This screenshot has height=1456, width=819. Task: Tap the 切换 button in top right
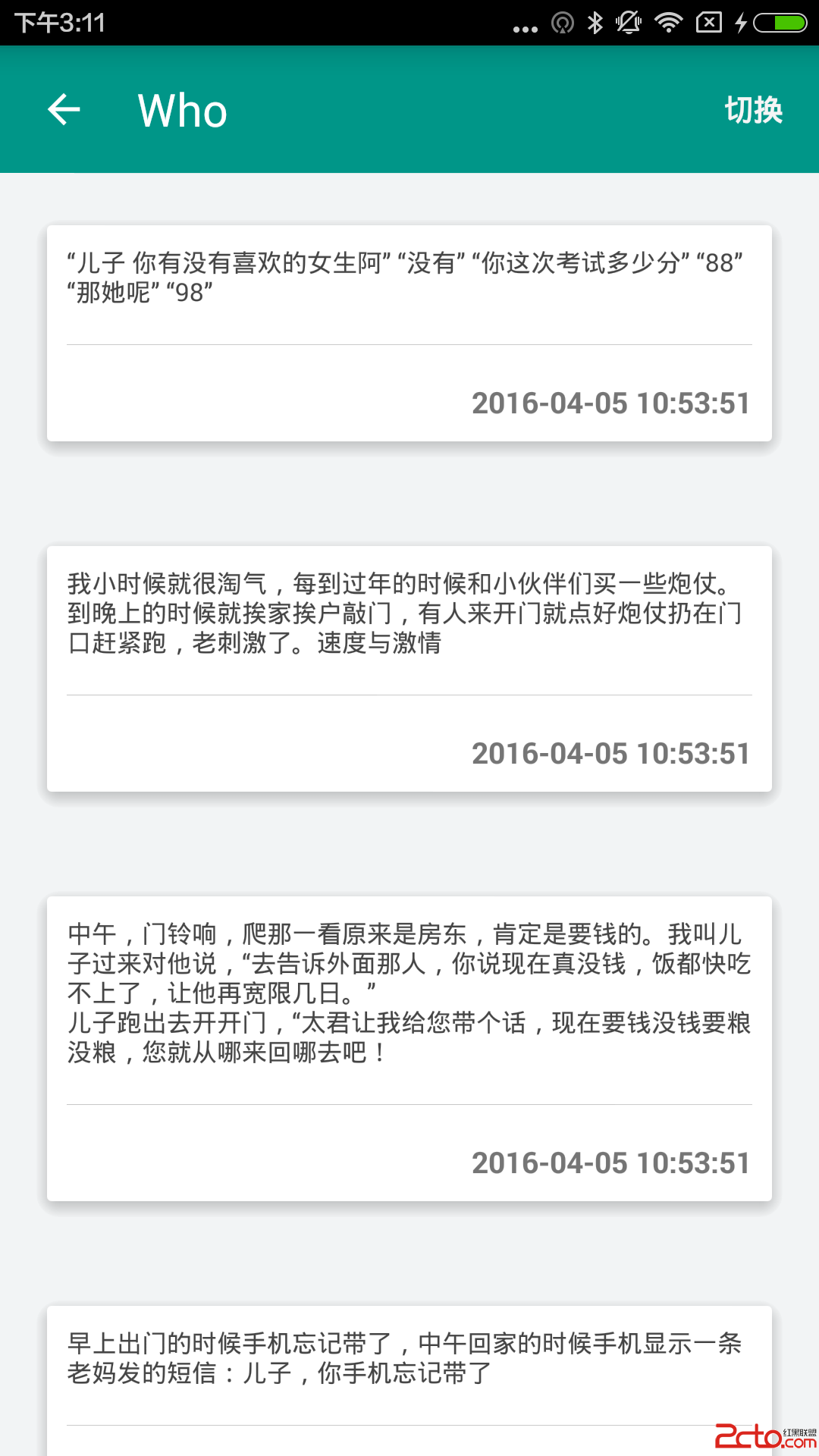[x=753, y=110]
